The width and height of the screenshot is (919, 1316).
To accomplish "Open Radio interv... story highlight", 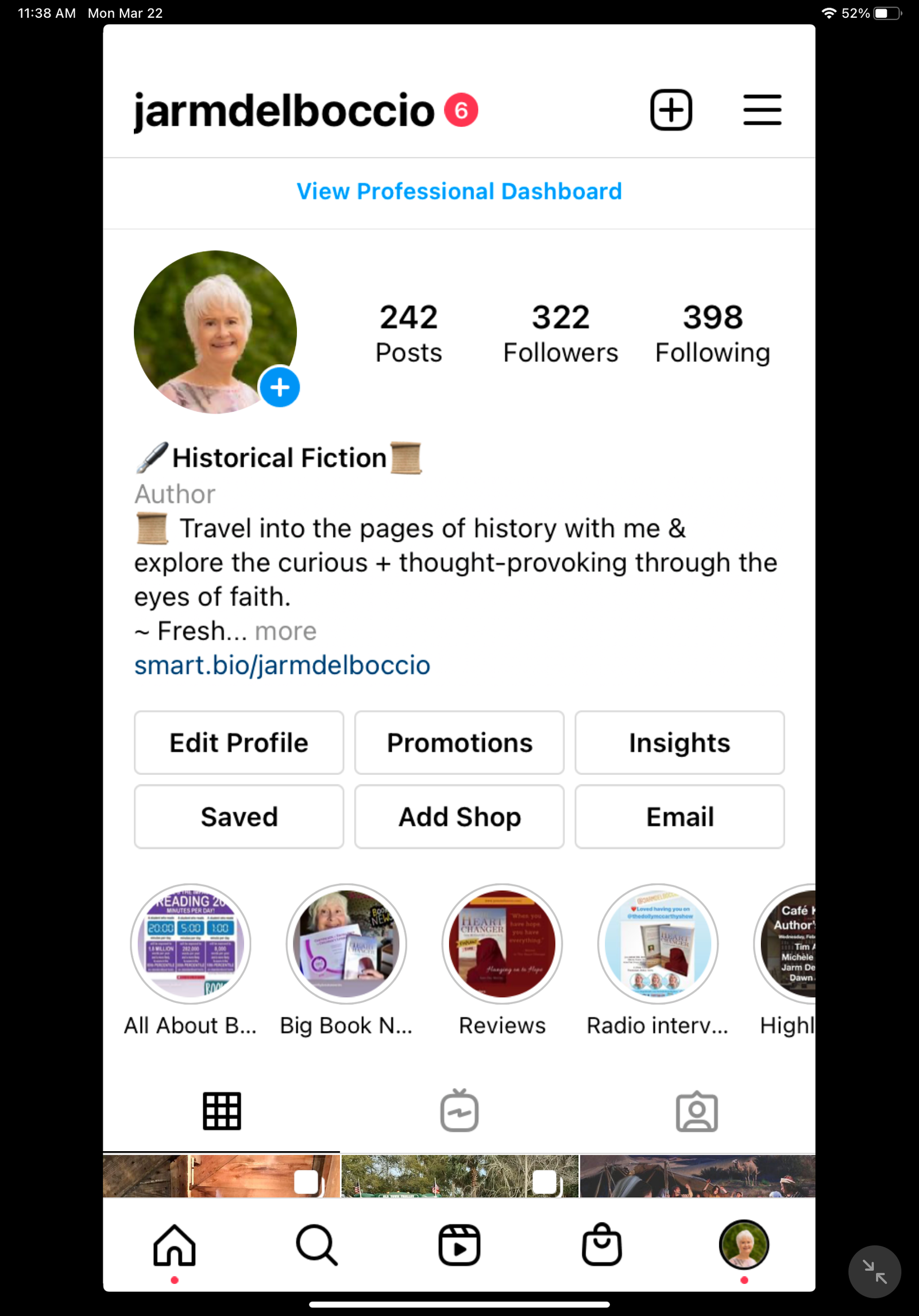I will [658, 944].
